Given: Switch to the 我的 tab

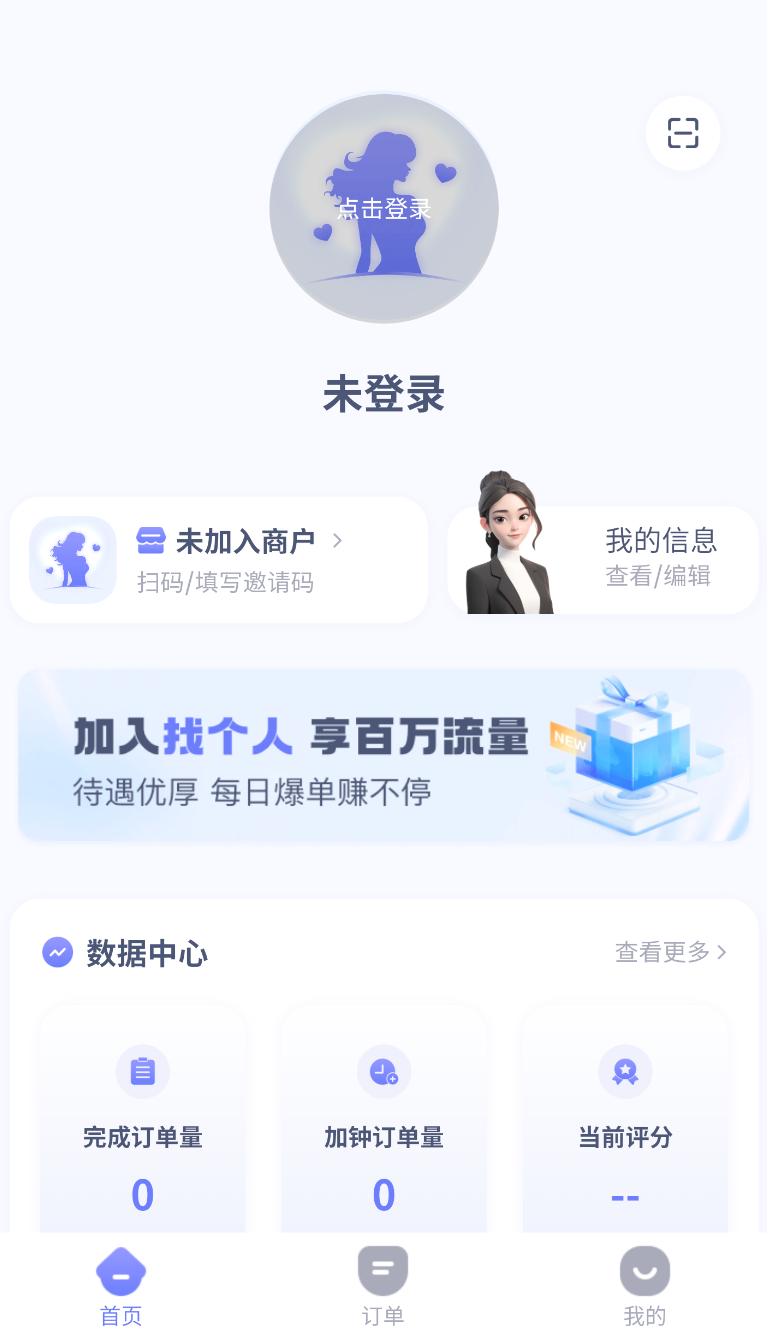Looking at the screenshot, I should click(x=645, y=1286).
